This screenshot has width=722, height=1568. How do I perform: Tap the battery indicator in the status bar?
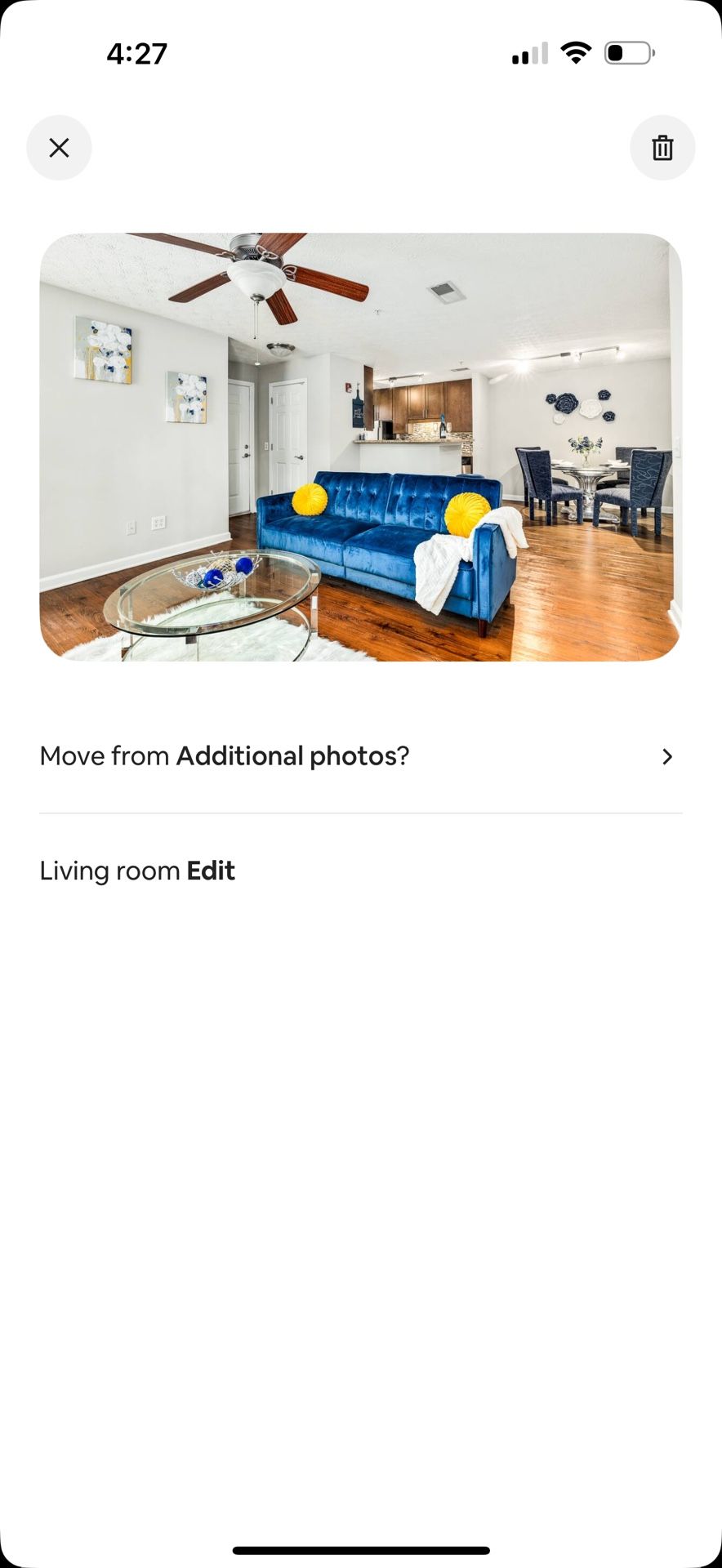[627, 52]
